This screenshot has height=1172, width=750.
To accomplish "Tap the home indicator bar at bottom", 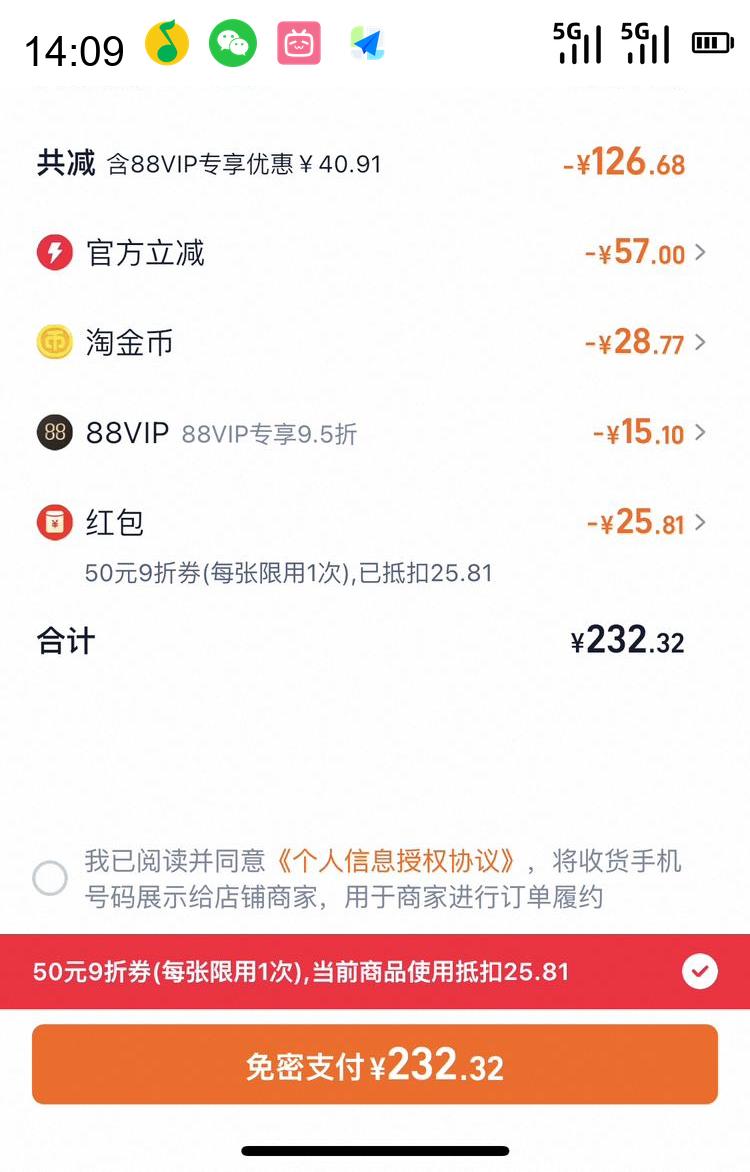I will tap(375, 1151).
